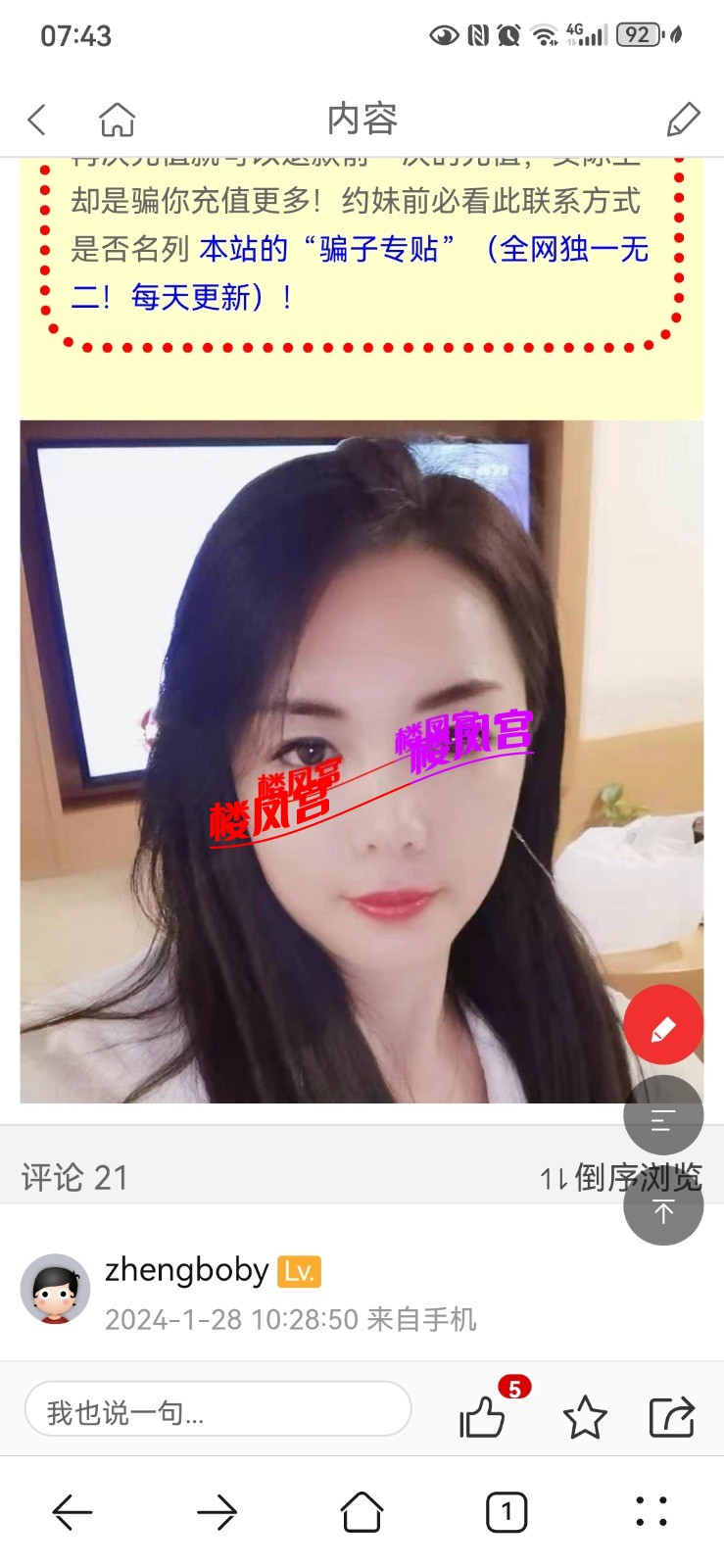Like this post with thumbs-up
This screenshot has height=1568, width=724.
click(482, 1416)
